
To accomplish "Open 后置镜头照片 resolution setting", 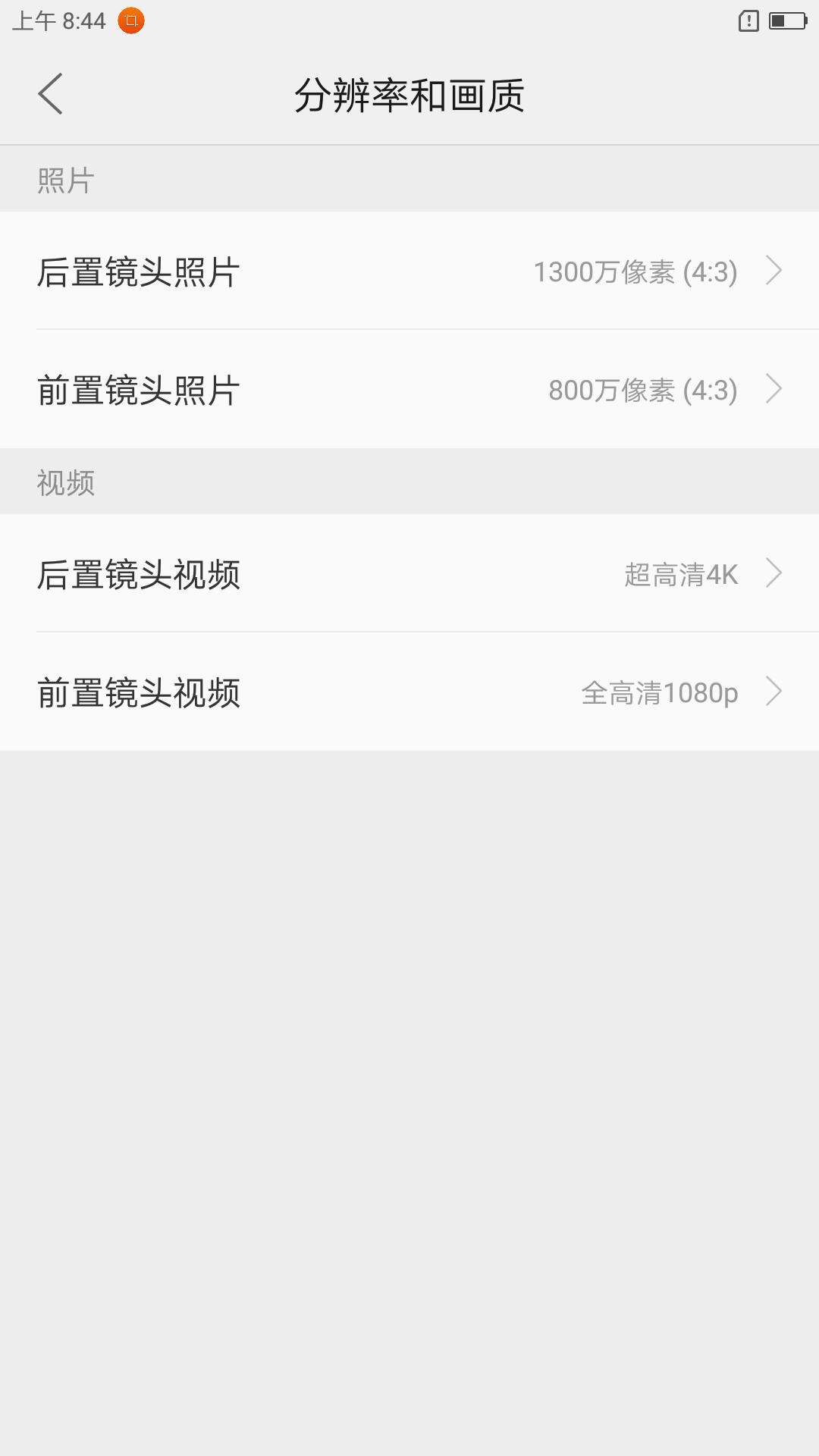I will [x=409, y=271].
